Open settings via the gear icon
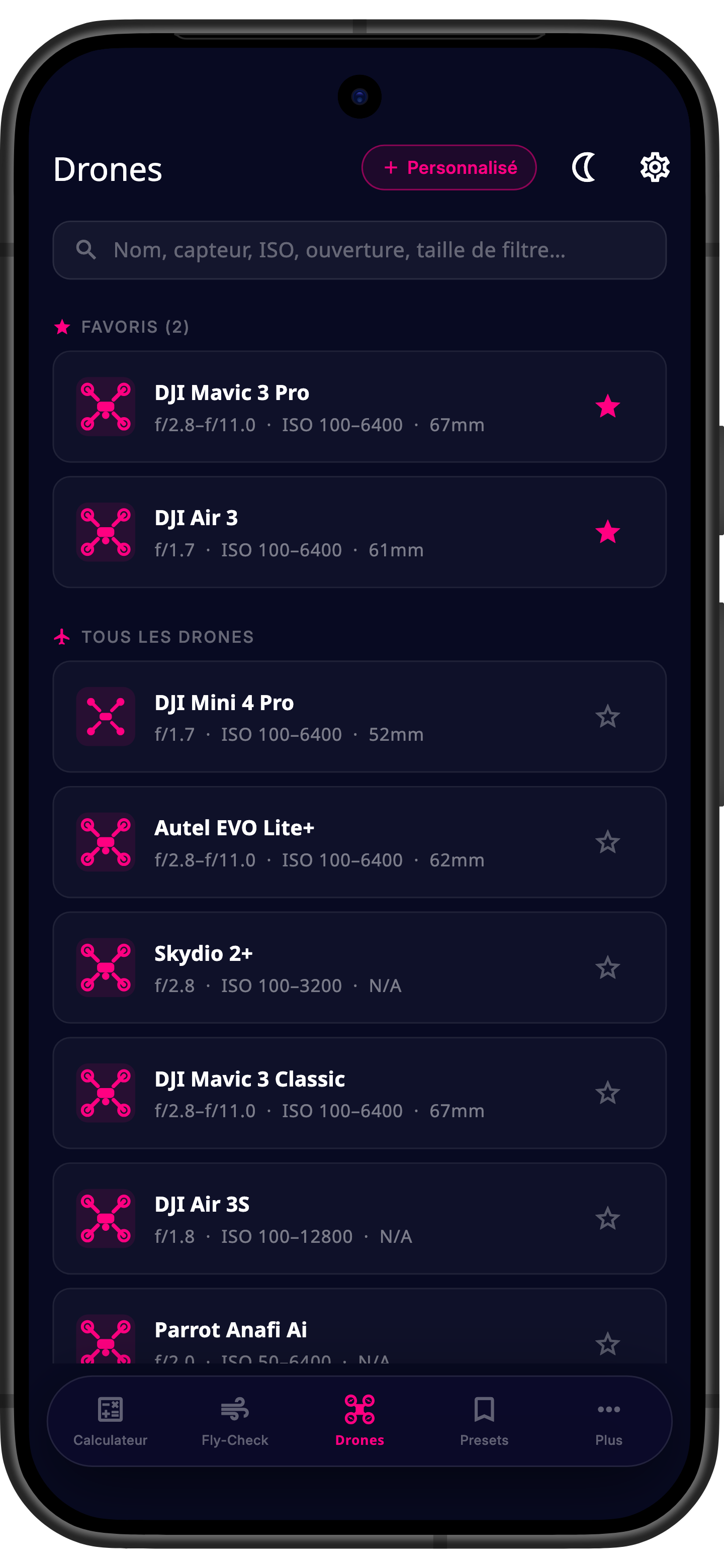This screenshot has height=1568, width=724. pos(655,167)
